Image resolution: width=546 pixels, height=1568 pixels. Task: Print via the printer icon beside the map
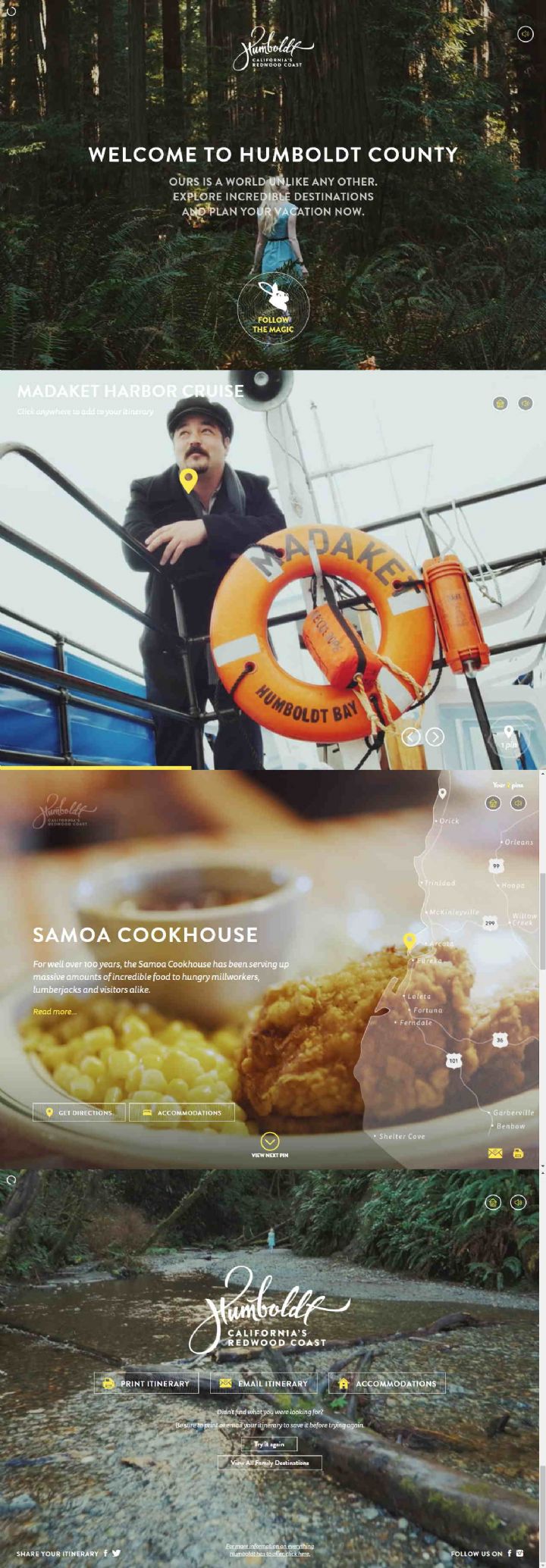[x=519, y=1153]
